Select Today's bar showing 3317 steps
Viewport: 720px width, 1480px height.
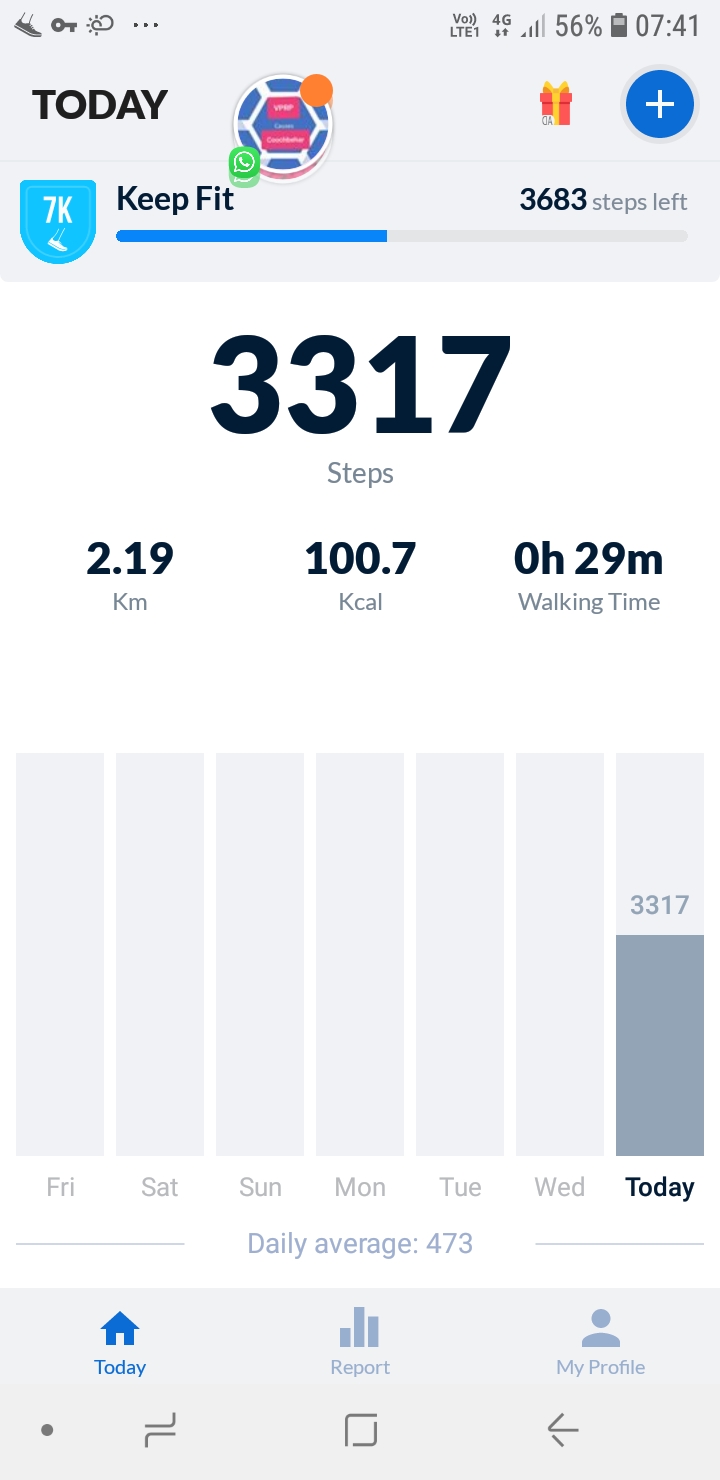coord(659,1044)
